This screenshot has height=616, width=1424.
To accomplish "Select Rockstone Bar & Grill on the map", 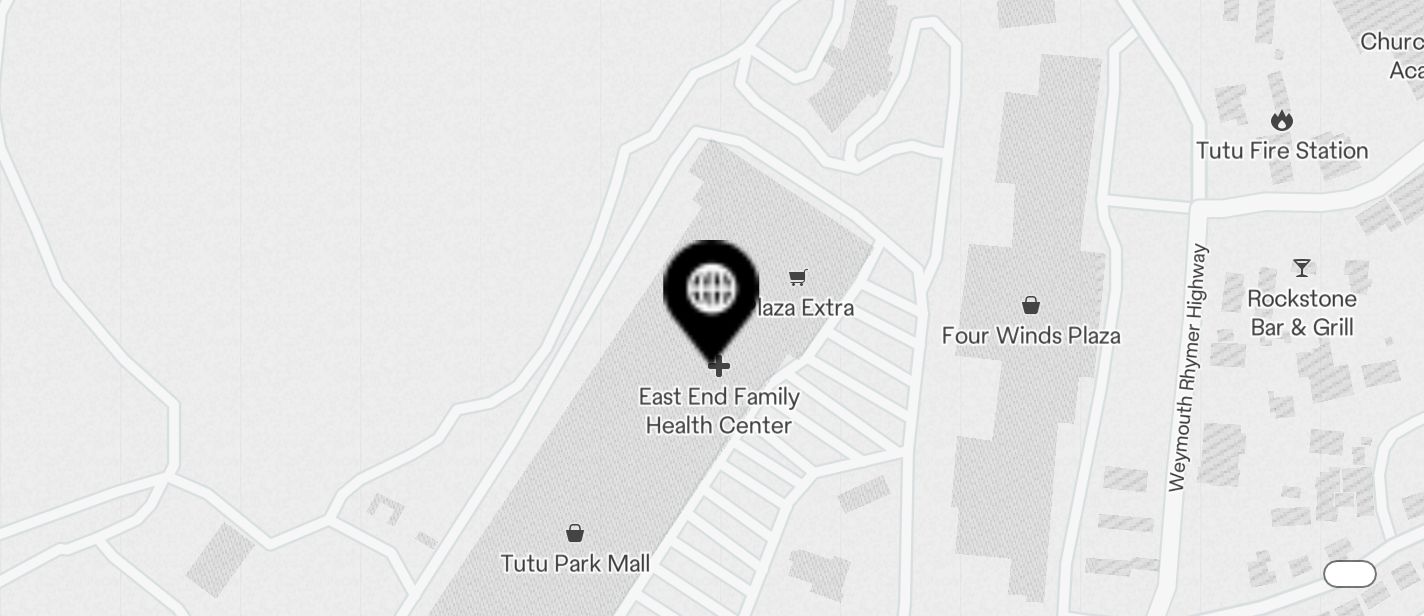I will pyautogui.click(x=1301, y=268).
